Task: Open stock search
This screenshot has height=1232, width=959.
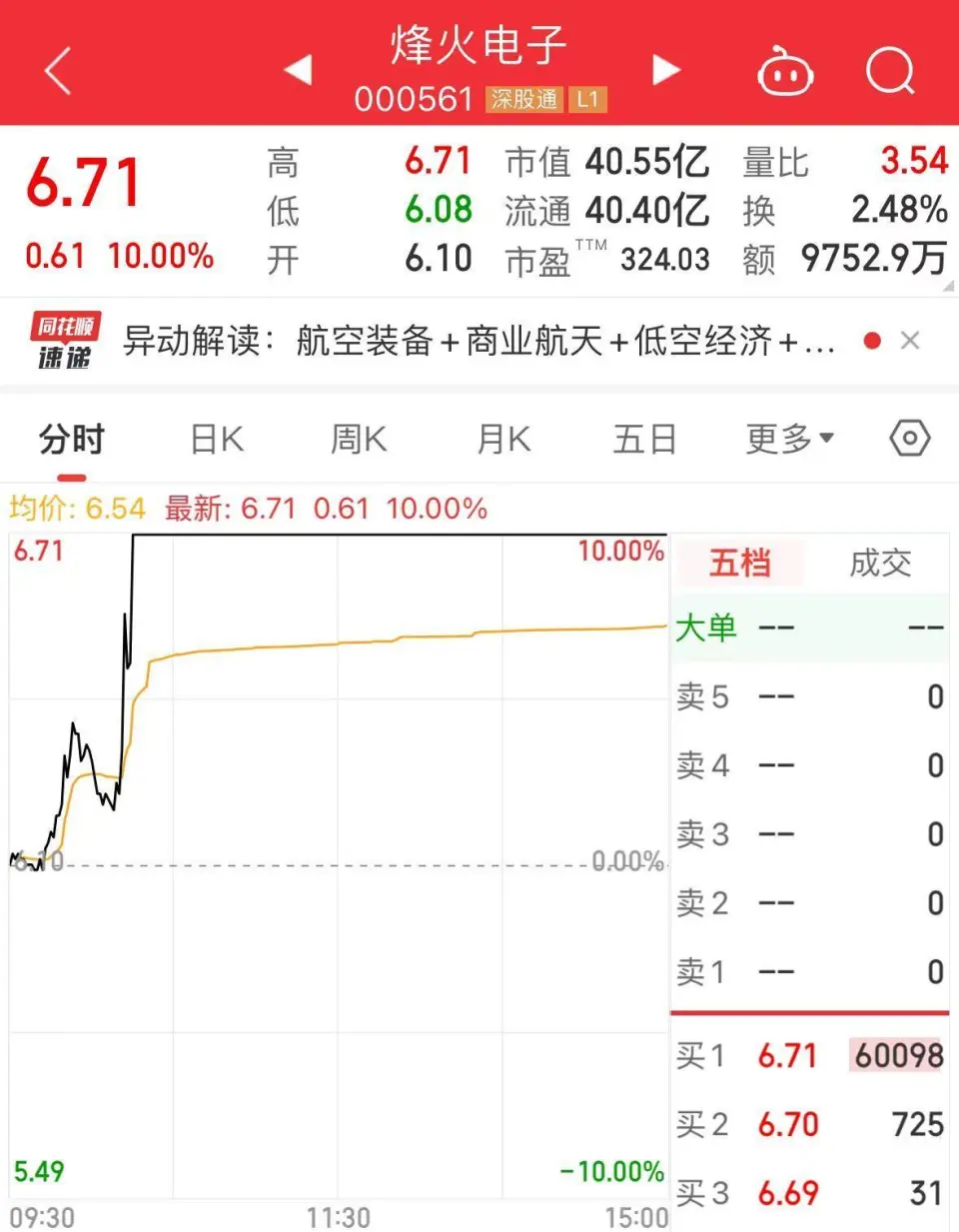Action: coord(889,71)
